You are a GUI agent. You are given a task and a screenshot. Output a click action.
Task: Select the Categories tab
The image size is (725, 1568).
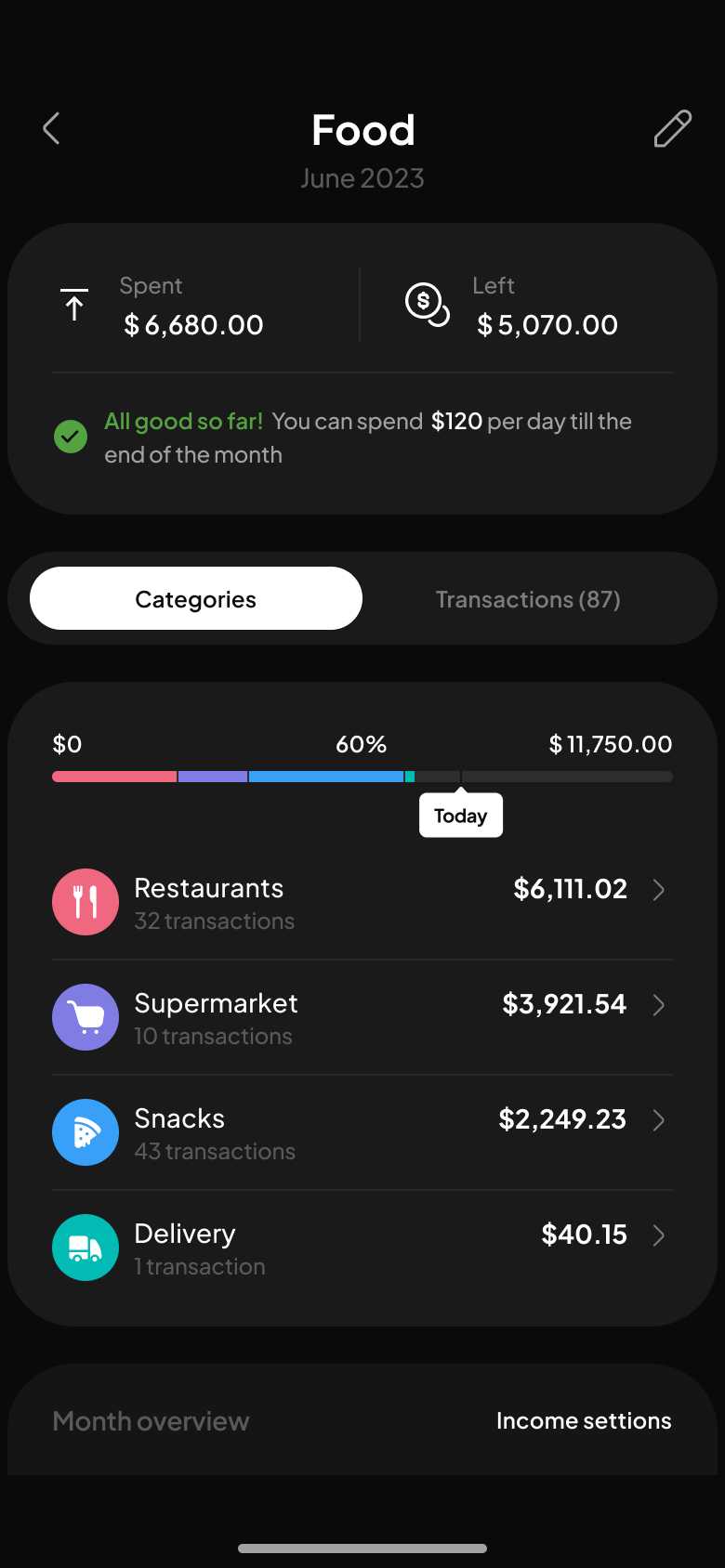pyautogui.click(x=195, y=598)
